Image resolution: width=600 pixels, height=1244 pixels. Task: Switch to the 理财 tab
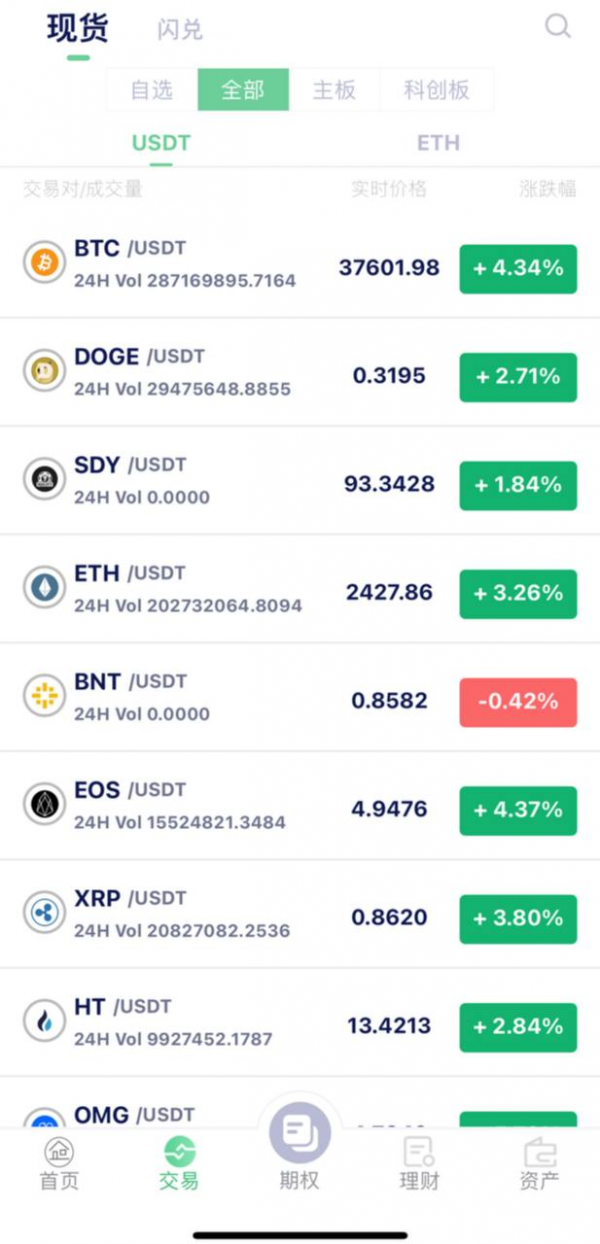(x=419, y=1164)
